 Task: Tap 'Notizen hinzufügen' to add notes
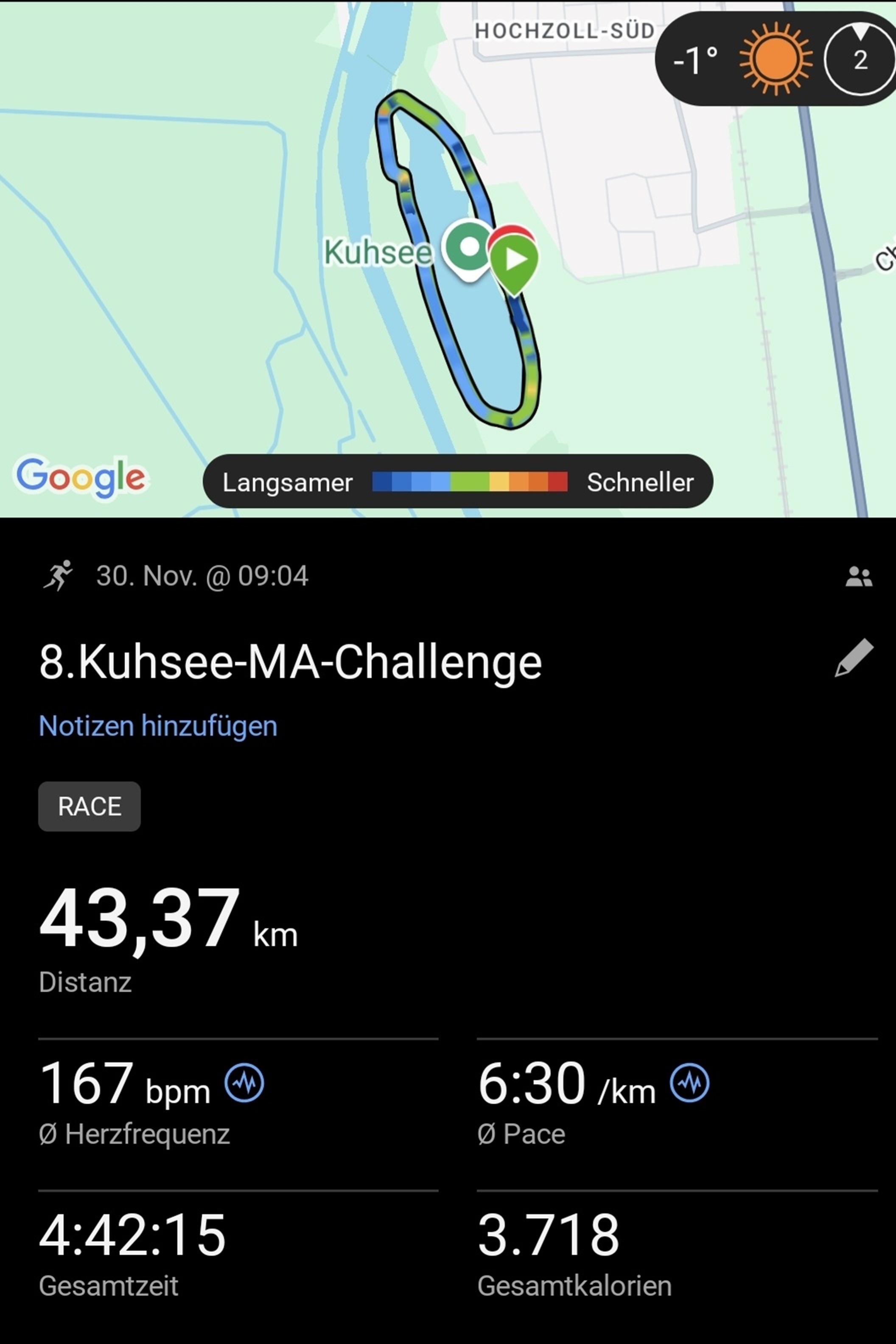point(158,726)
